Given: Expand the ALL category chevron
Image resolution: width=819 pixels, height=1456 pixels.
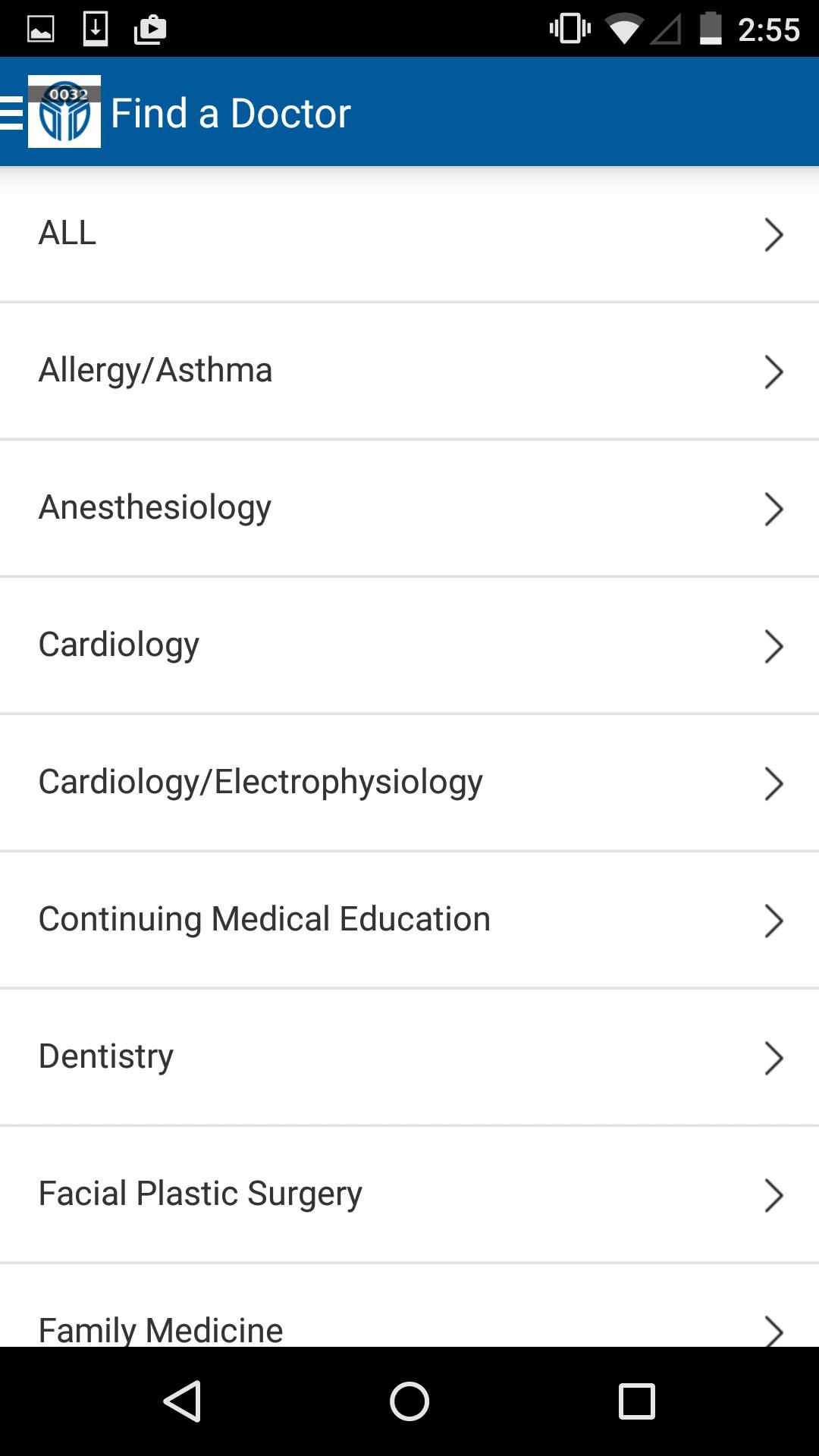Looking at the screenshot, I should point(774,234).
